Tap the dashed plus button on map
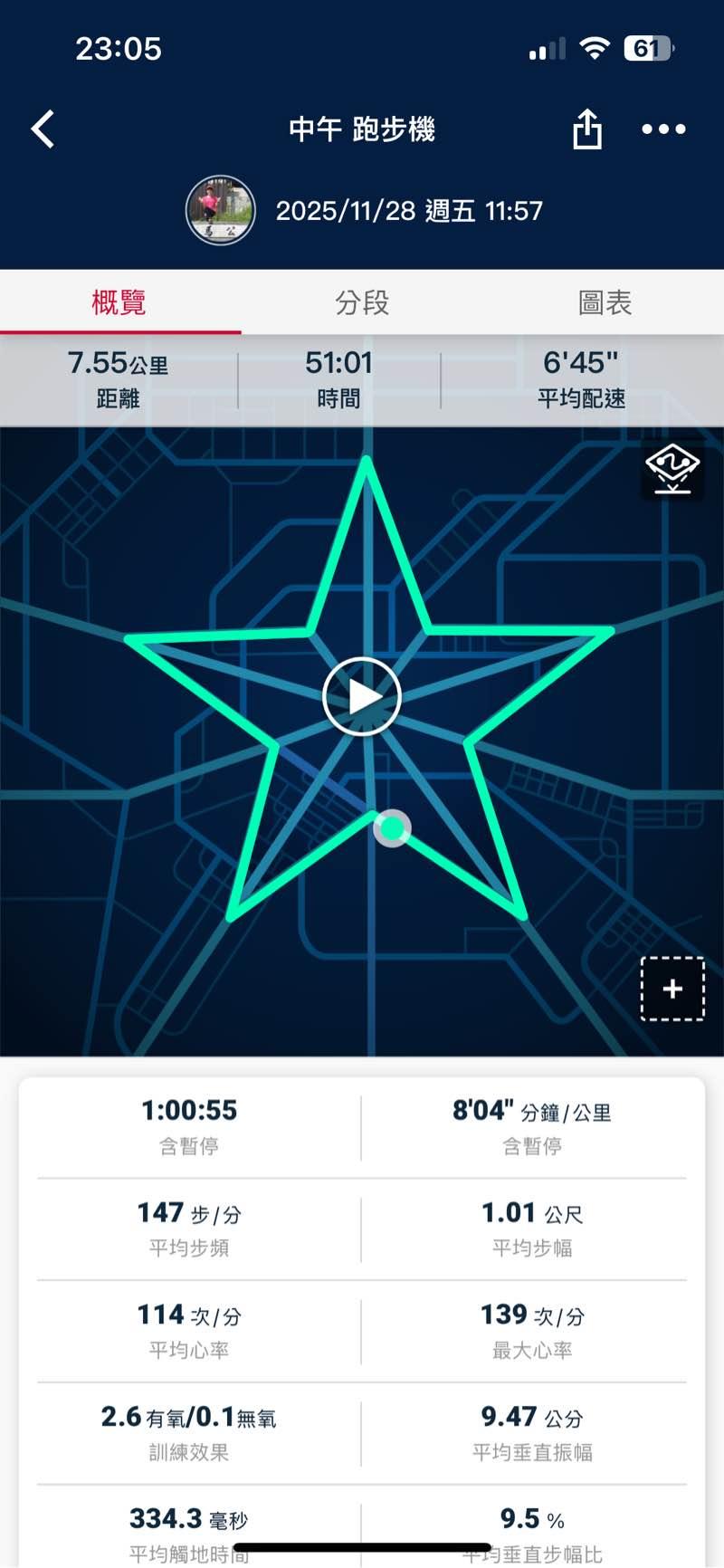This screenshot has width=724, height=1568. click(672, 989)
